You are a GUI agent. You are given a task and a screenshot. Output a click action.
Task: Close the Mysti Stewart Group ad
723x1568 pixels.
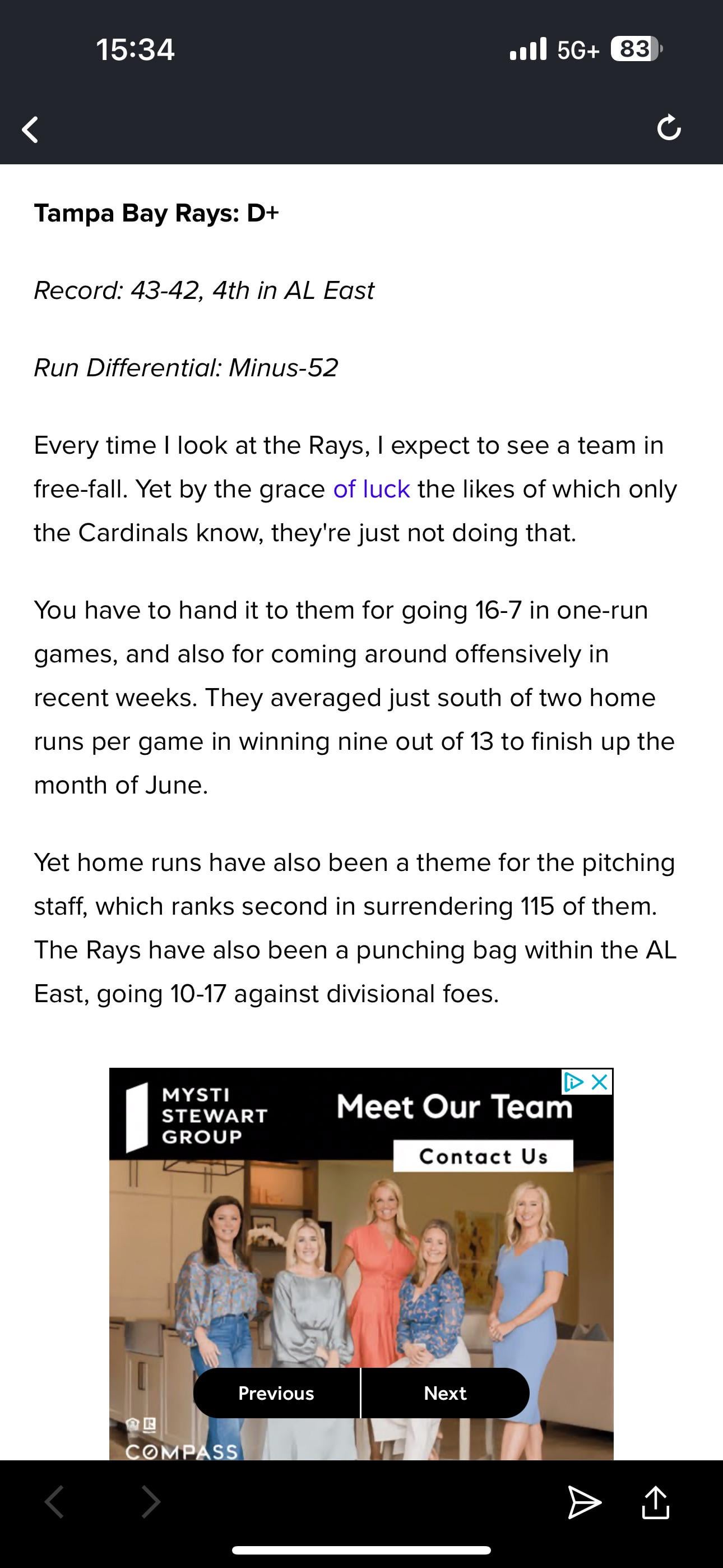[x=600, y=1082]
